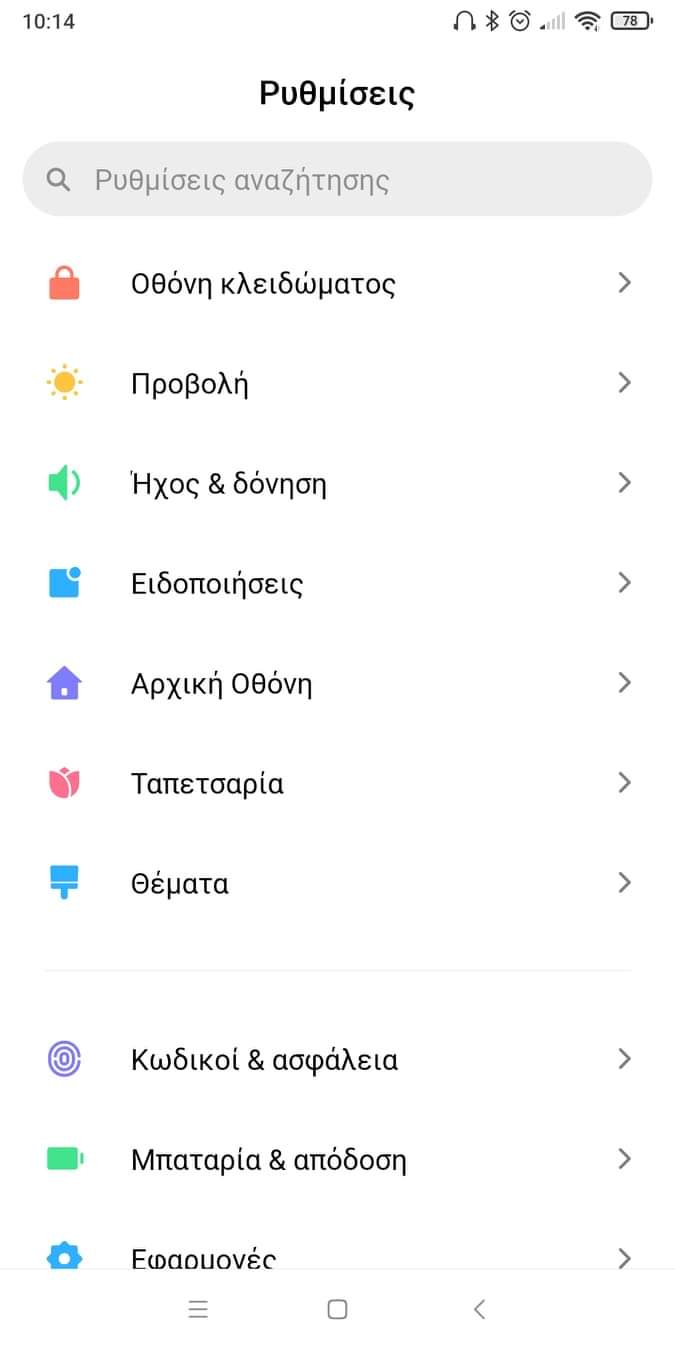
Task: Go to the home screen via home button
Action: tap(338, 1309)
